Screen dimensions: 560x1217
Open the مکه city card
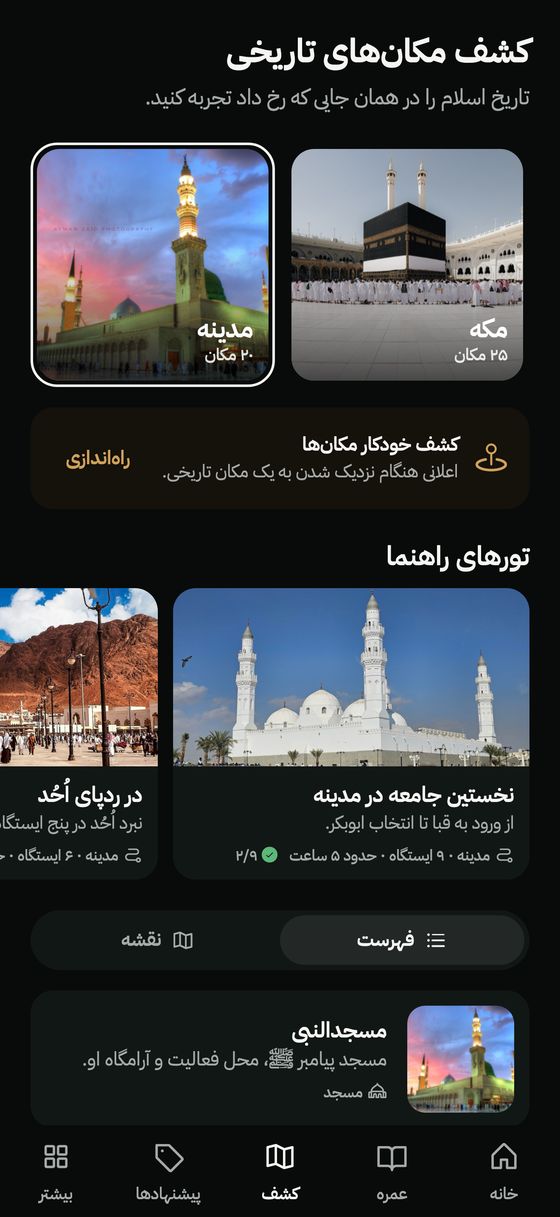pos(407,265)
